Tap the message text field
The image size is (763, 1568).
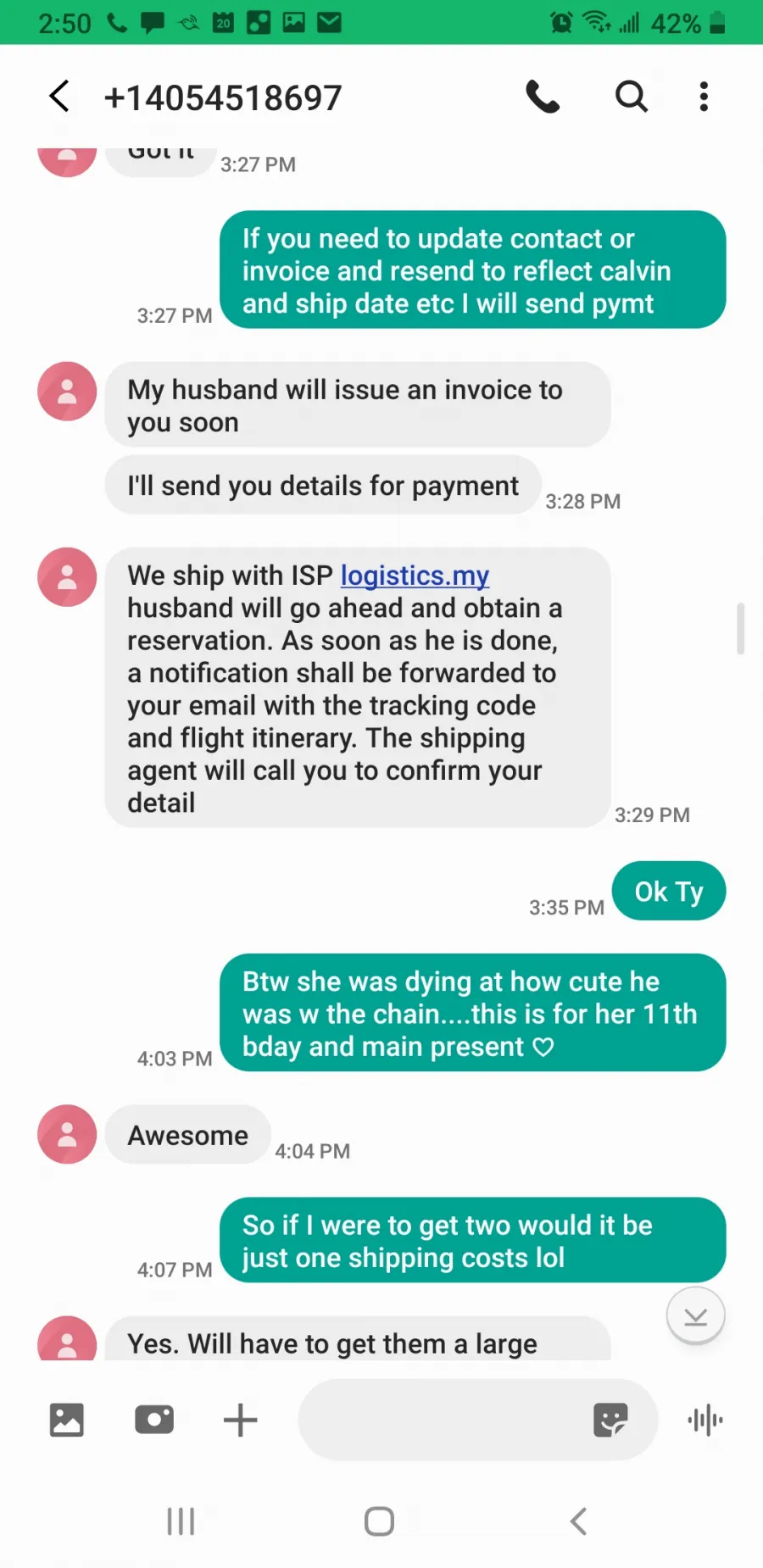(x=441, y=1420)
